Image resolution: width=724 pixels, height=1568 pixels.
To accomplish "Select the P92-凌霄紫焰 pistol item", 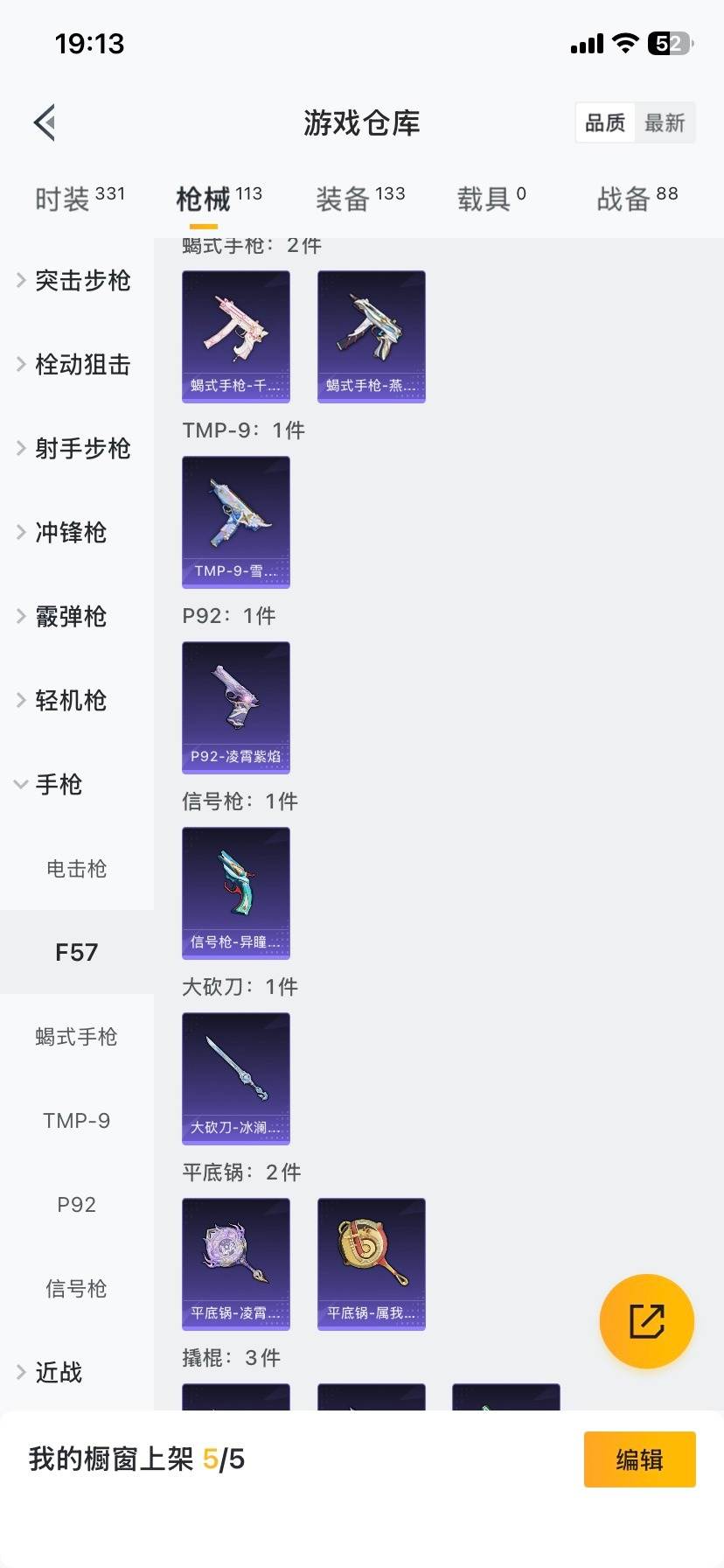I will click(x=235, y=708).
